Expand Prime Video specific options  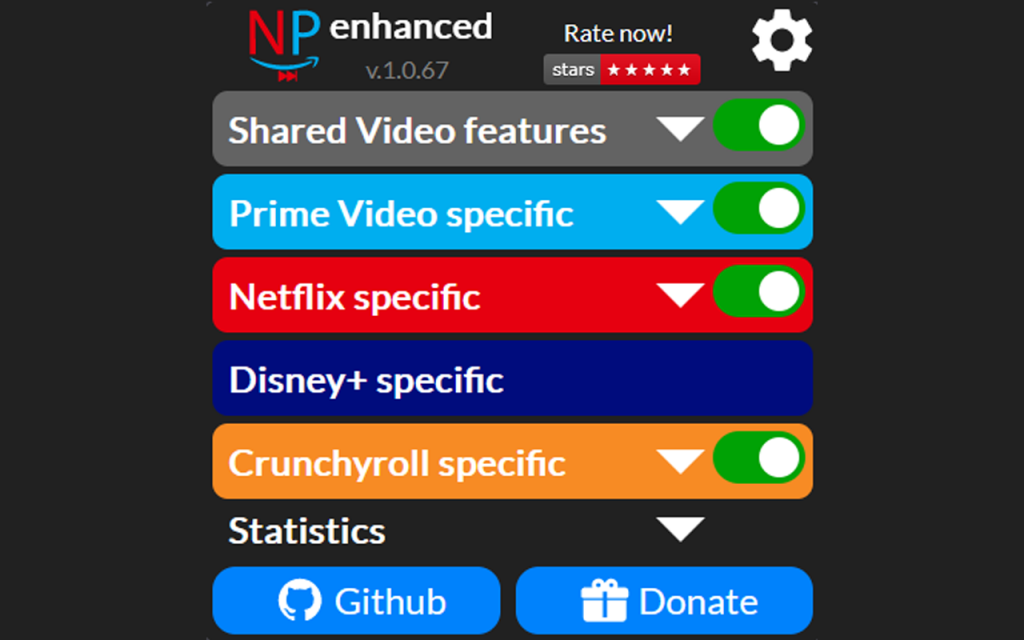[680, 212]
